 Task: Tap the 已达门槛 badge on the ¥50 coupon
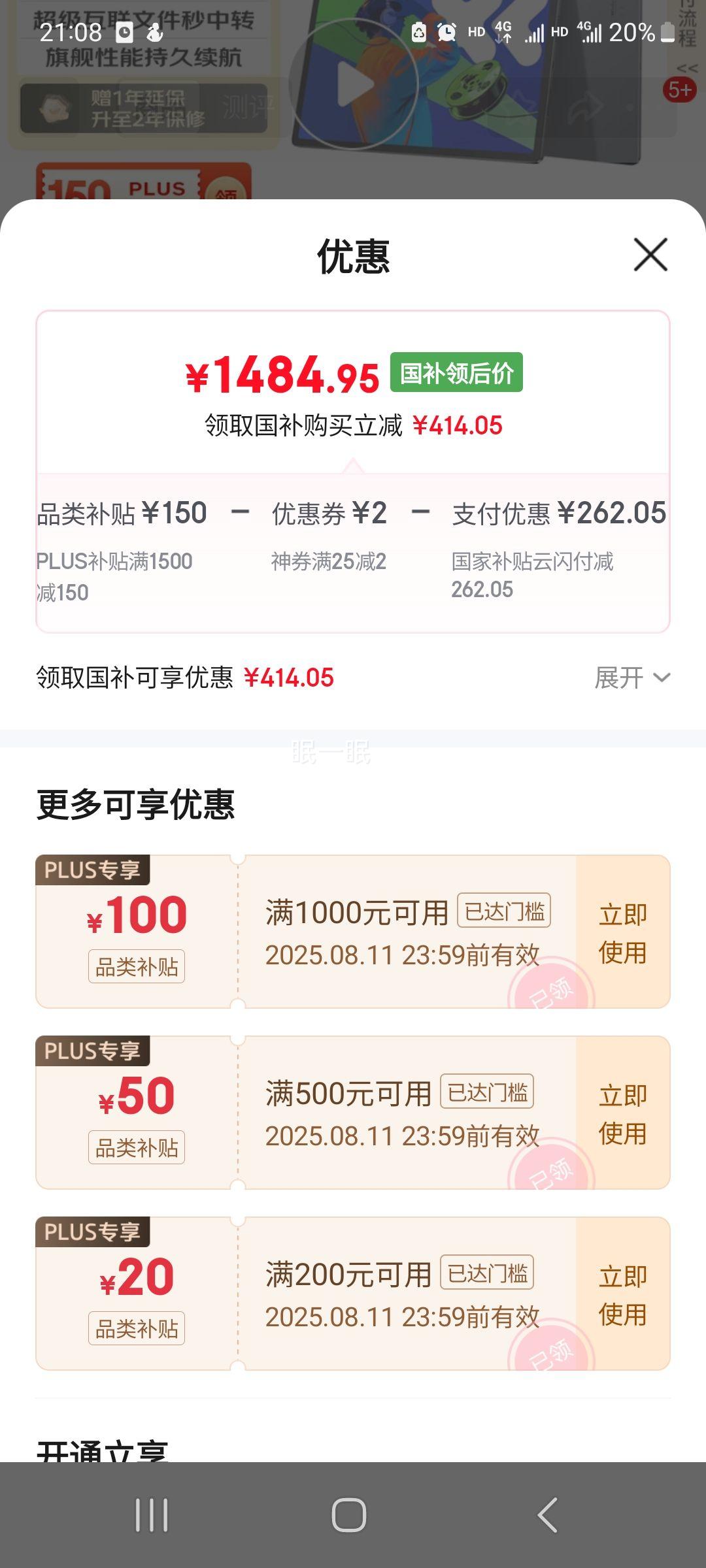tap(488, 1092)
